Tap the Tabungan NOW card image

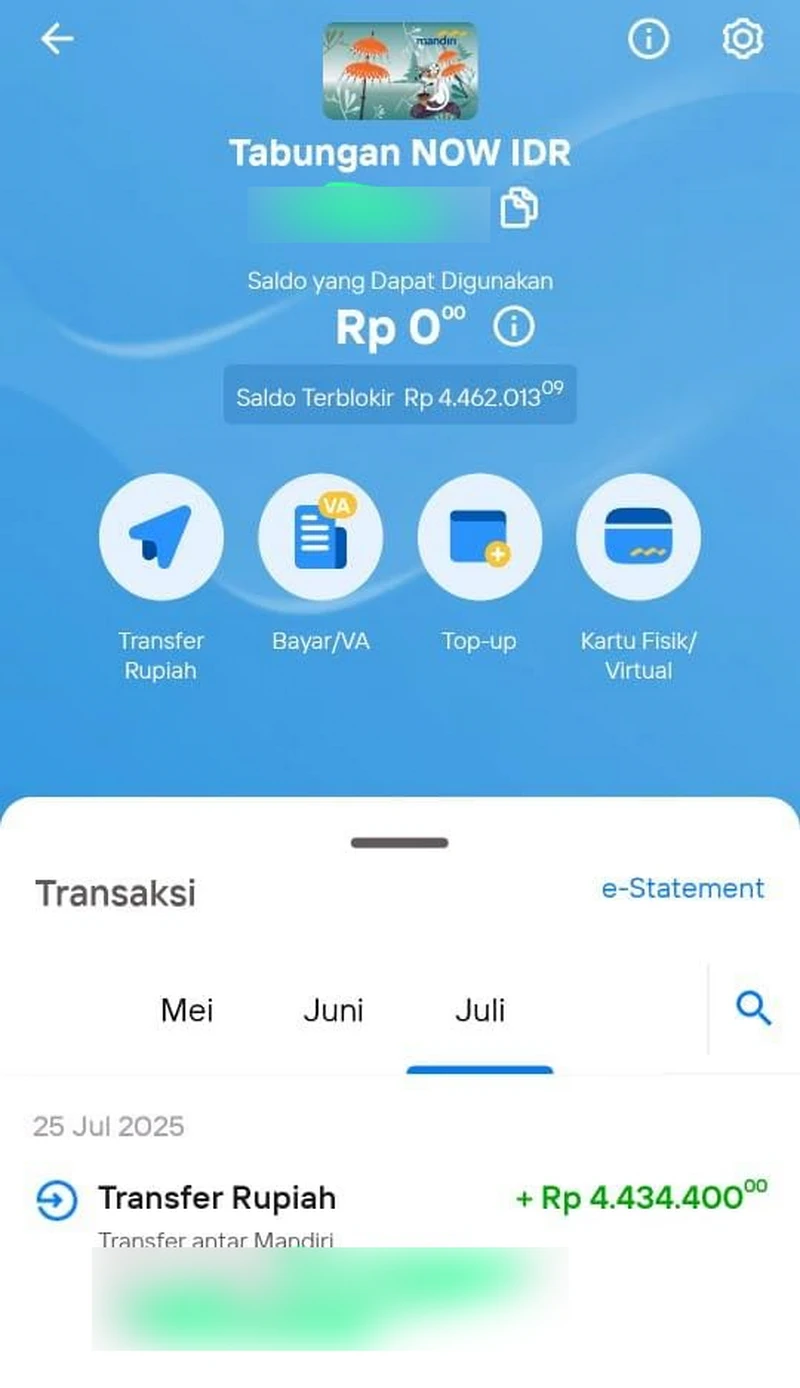click(400, 71)
